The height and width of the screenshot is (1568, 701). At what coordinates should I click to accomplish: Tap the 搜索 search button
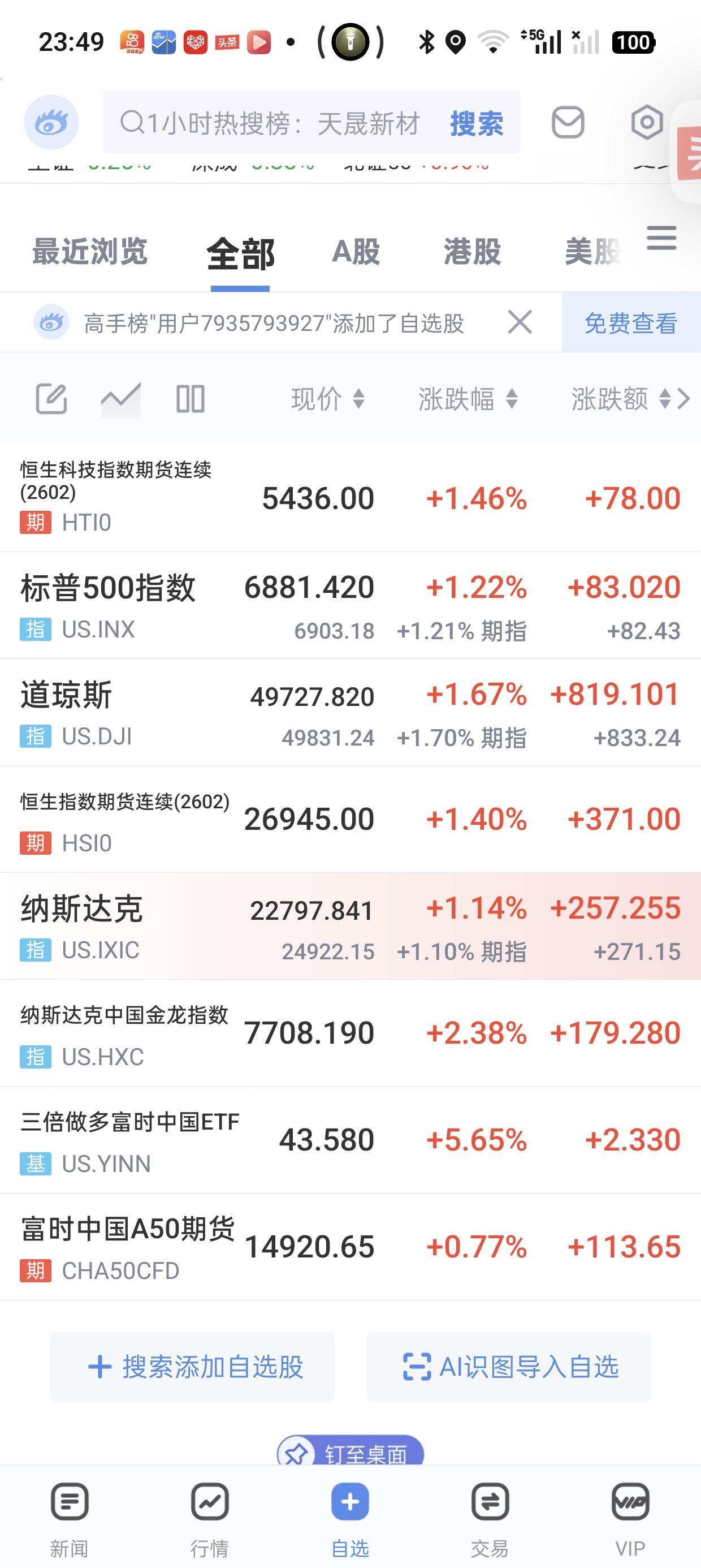[477, 123]
